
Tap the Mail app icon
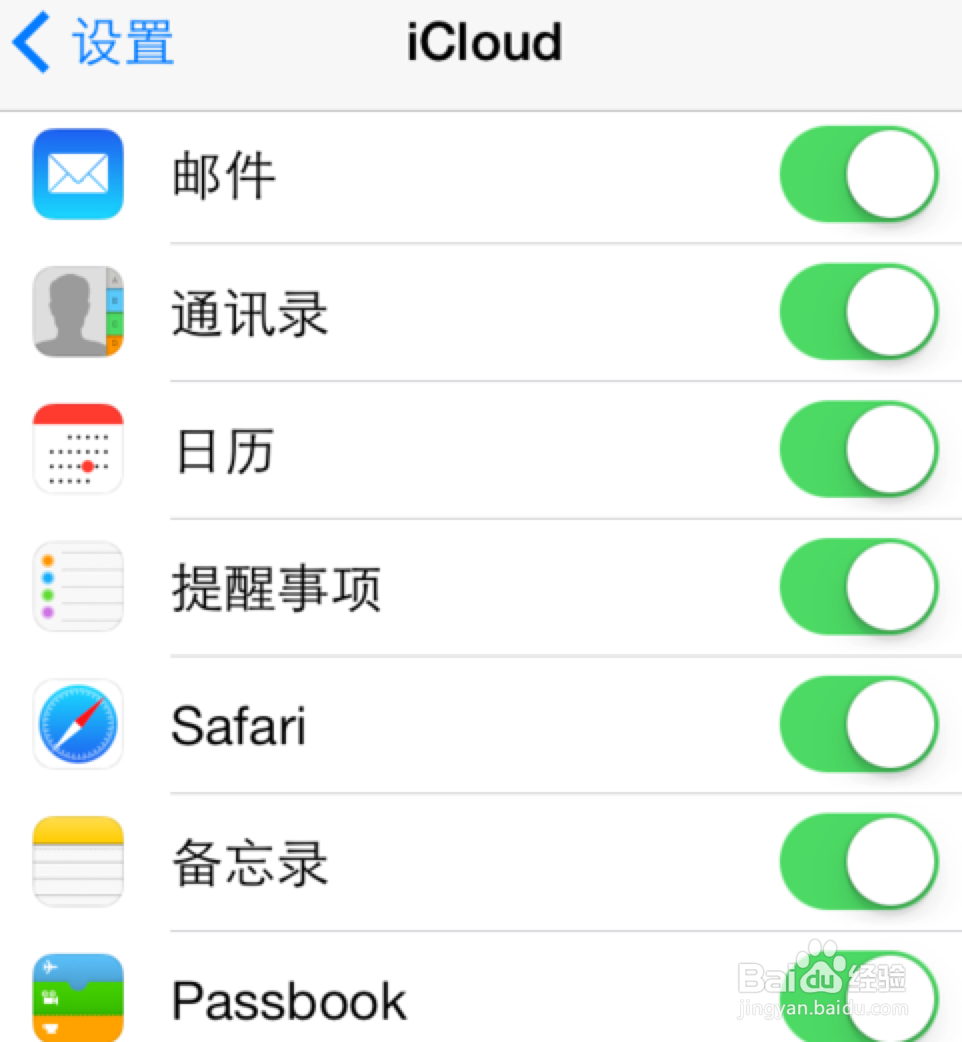tap(78, 173)
